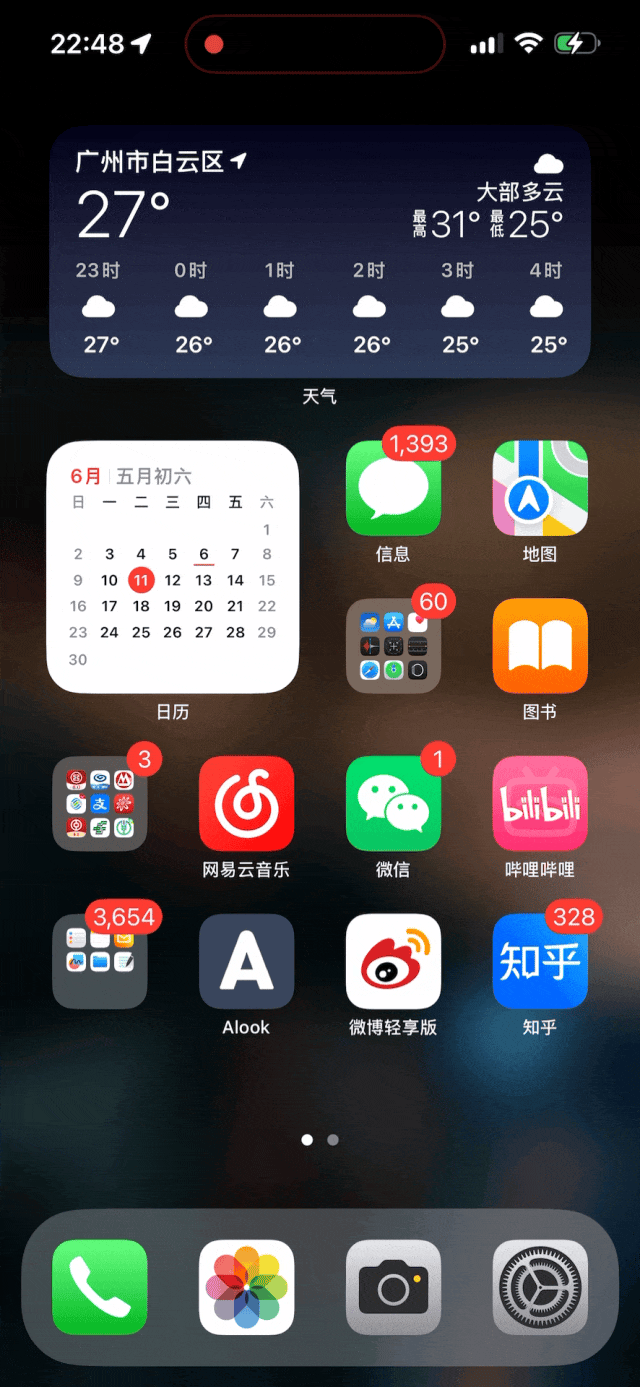The width and height of the screenshot is (640, 1387).
Task: Launch 网易云音乐 music app
Action: coord(246,803)
